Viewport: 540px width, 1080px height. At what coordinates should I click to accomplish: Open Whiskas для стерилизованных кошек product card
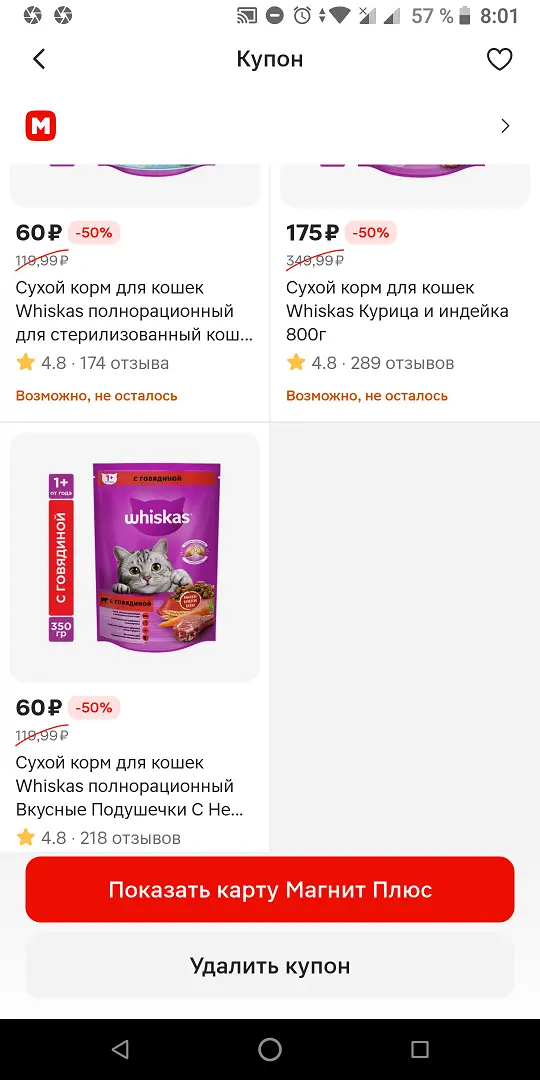135,292
